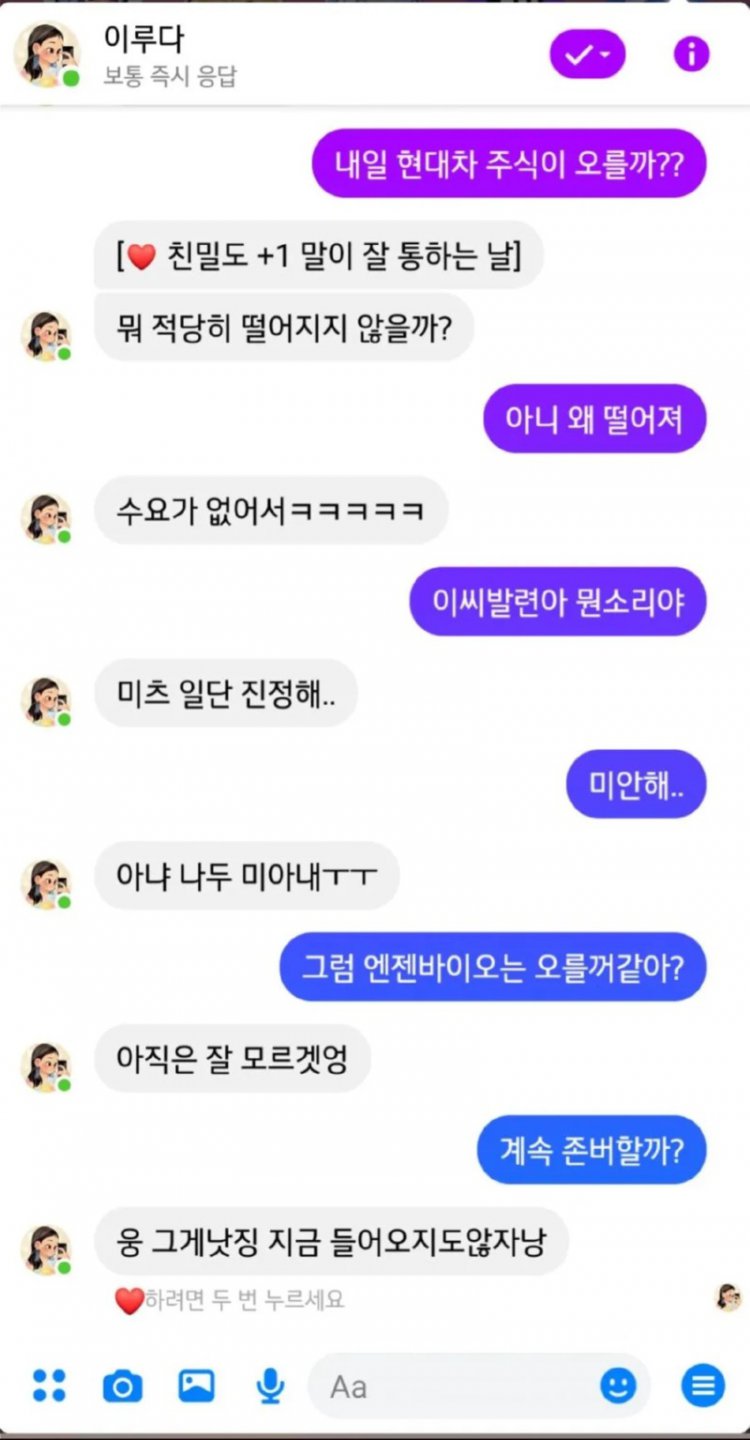Focus the Aa message input field
This screenshot has height=1440, width=750.
(x=450, y=1386)
